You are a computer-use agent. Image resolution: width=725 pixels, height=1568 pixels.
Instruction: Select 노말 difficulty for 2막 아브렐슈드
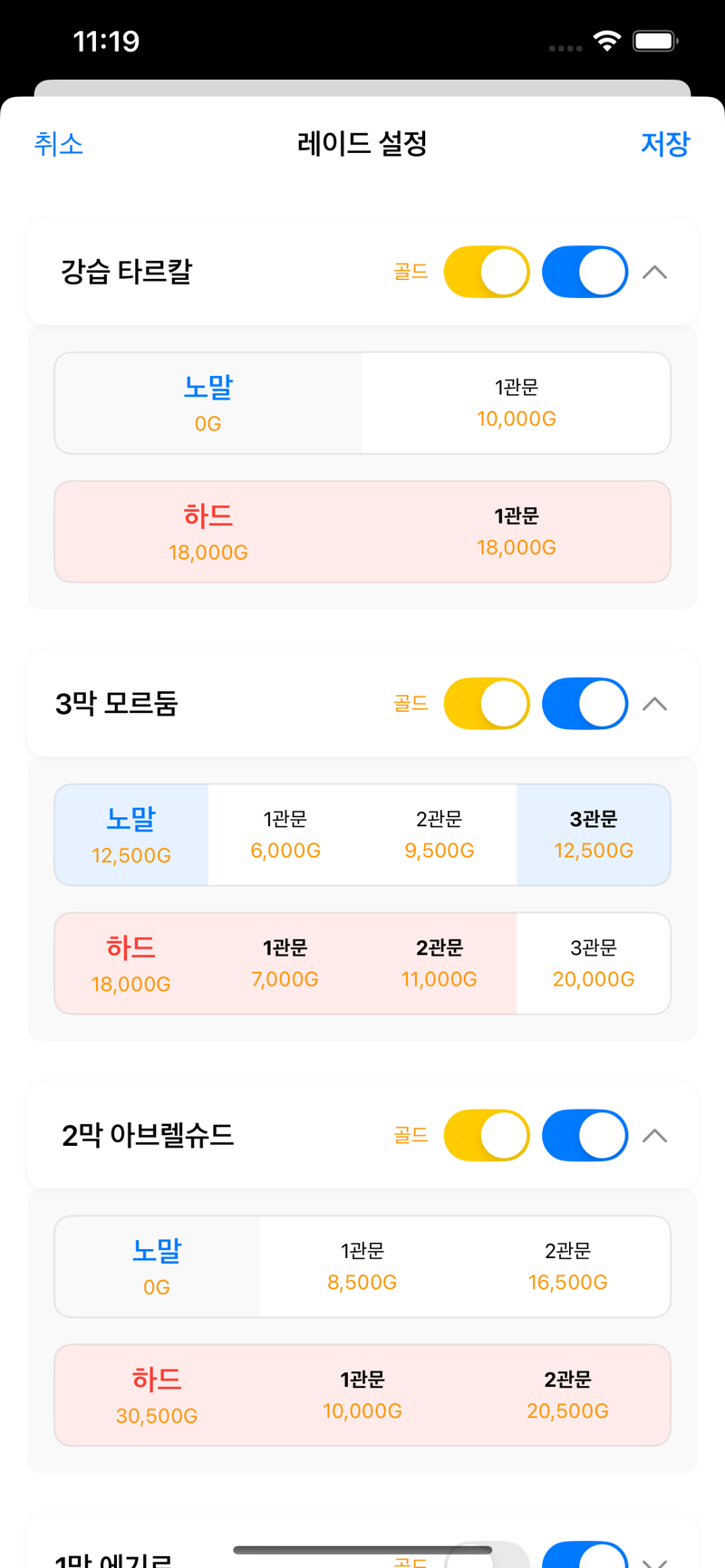[157, 1266]
